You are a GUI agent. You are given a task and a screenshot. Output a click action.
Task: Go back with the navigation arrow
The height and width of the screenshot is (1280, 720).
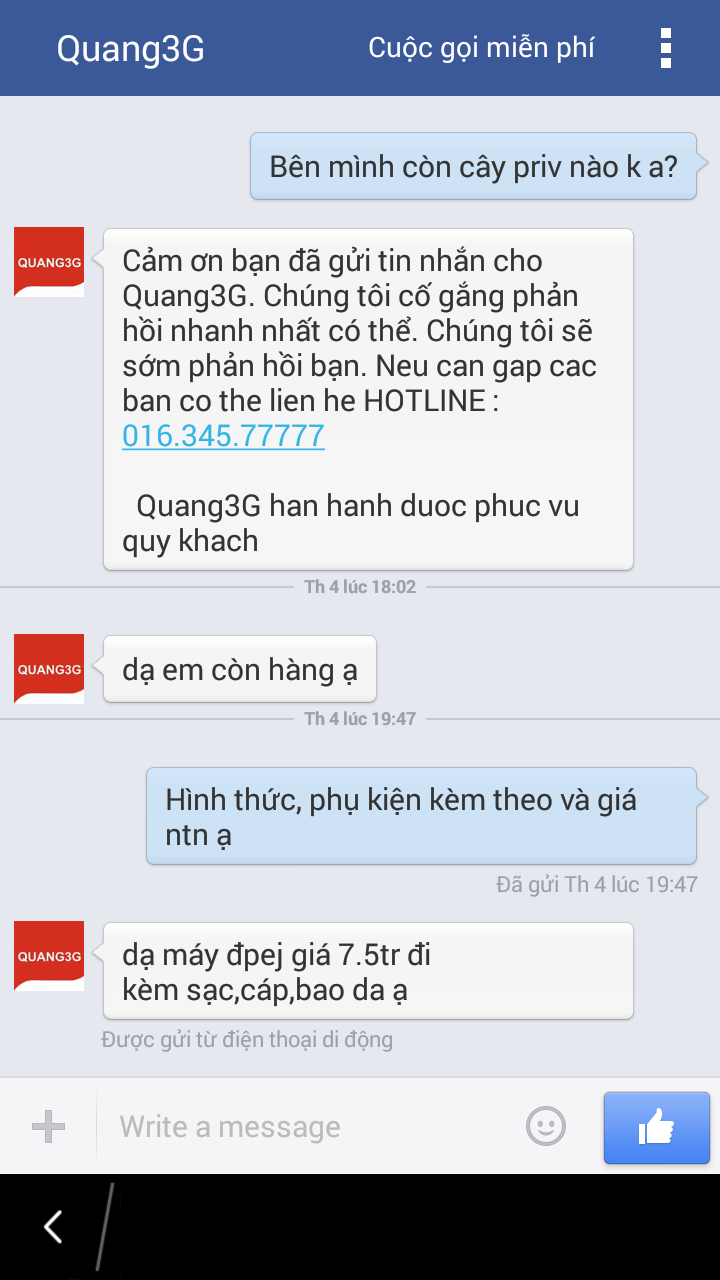tap(53, 1226)
